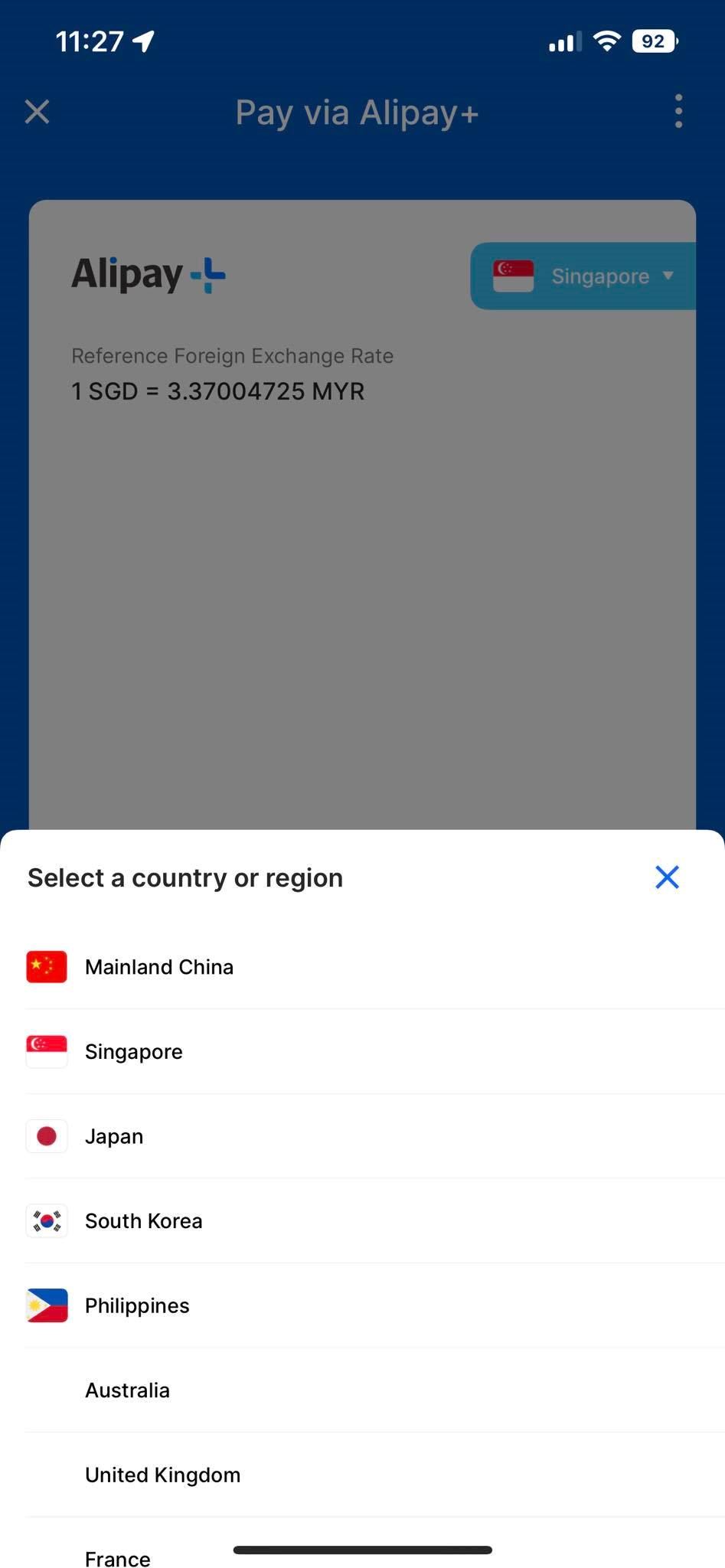Tap the Wi-Fi icon in the status bar
Image resolution: width=725 pixels, height=1568 pixels.
point(606,41)
